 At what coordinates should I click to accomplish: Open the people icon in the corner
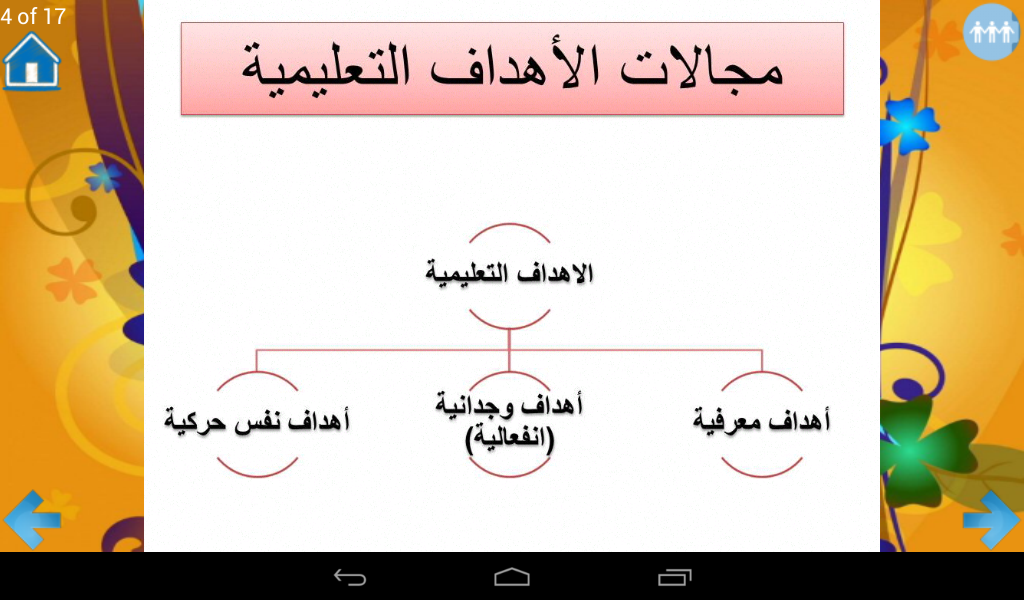click(991, 31)
